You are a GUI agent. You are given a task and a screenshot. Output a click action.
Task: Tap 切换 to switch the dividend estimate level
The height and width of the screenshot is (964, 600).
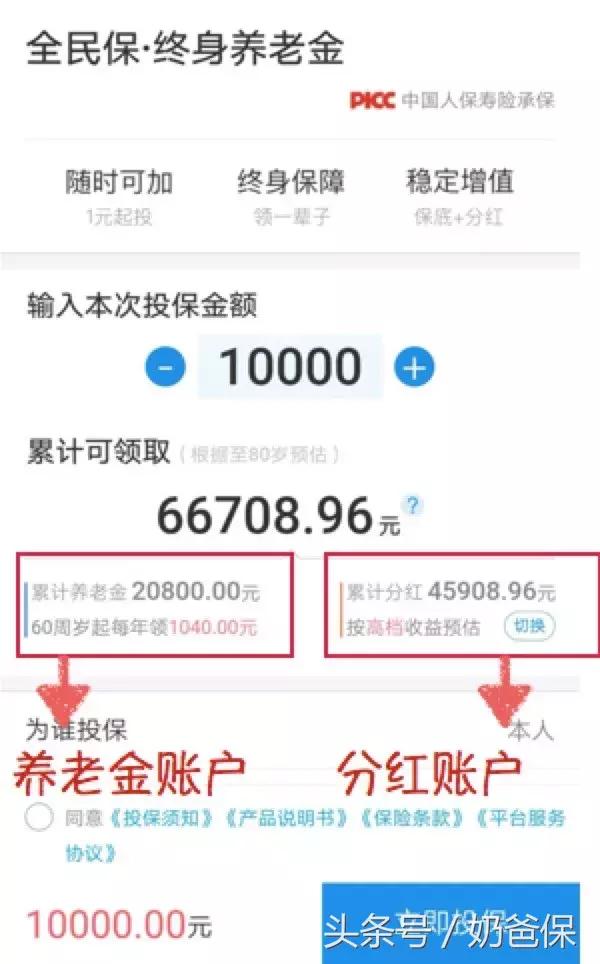(x=529, y=626)
